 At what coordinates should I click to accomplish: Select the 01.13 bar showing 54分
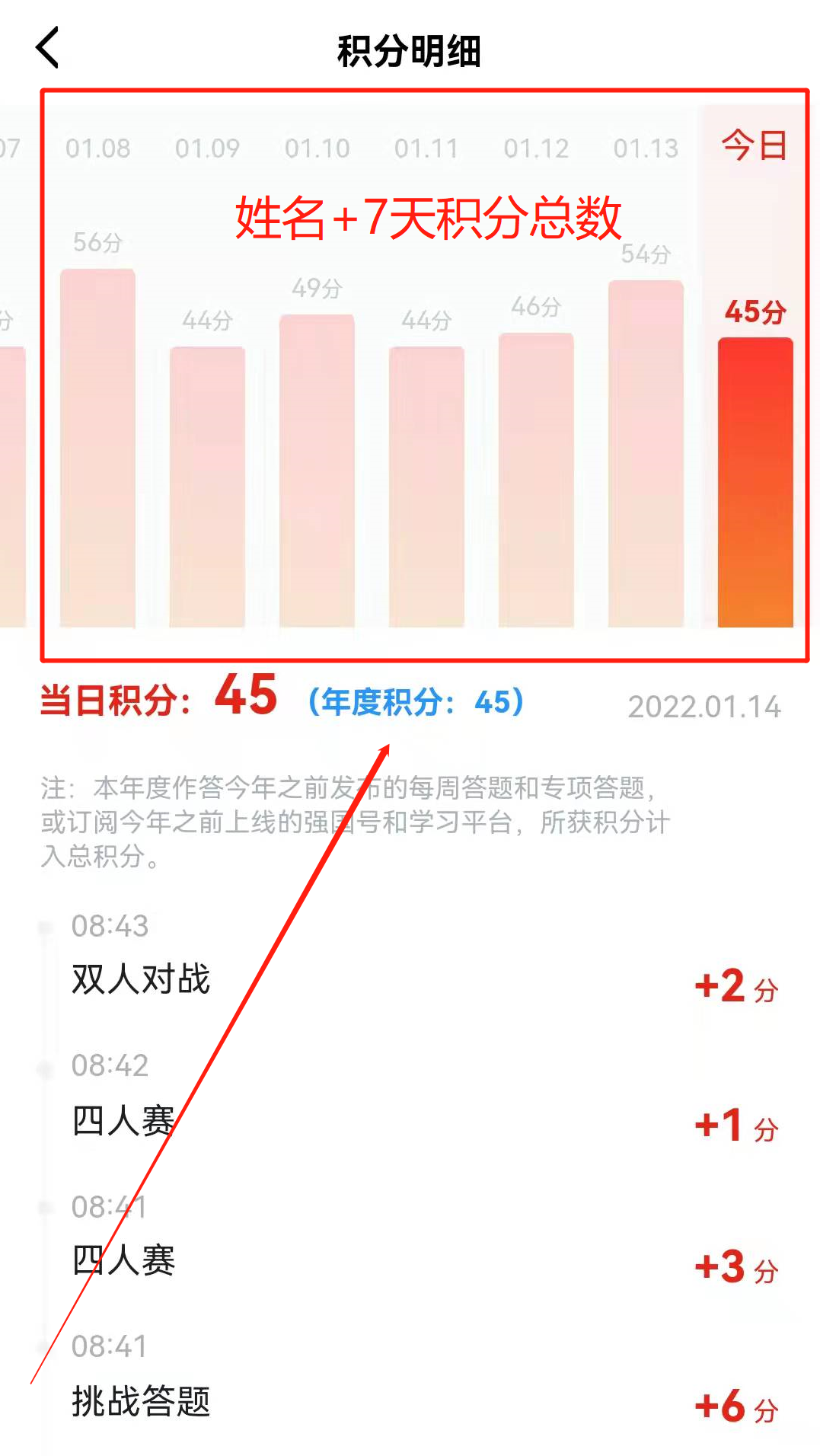pyautogui.click(x=646, y=454)
